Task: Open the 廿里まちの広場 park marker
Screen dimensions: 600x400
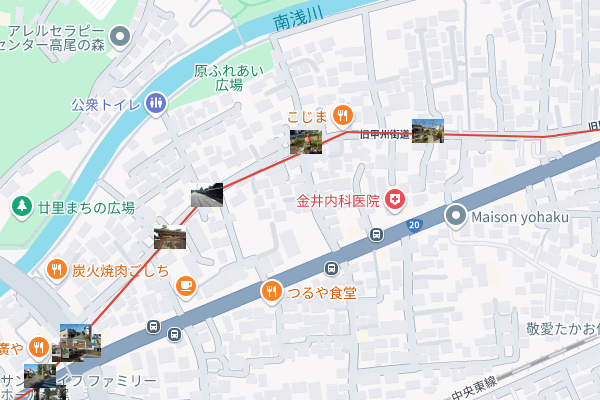Action: tap(21, 207)
